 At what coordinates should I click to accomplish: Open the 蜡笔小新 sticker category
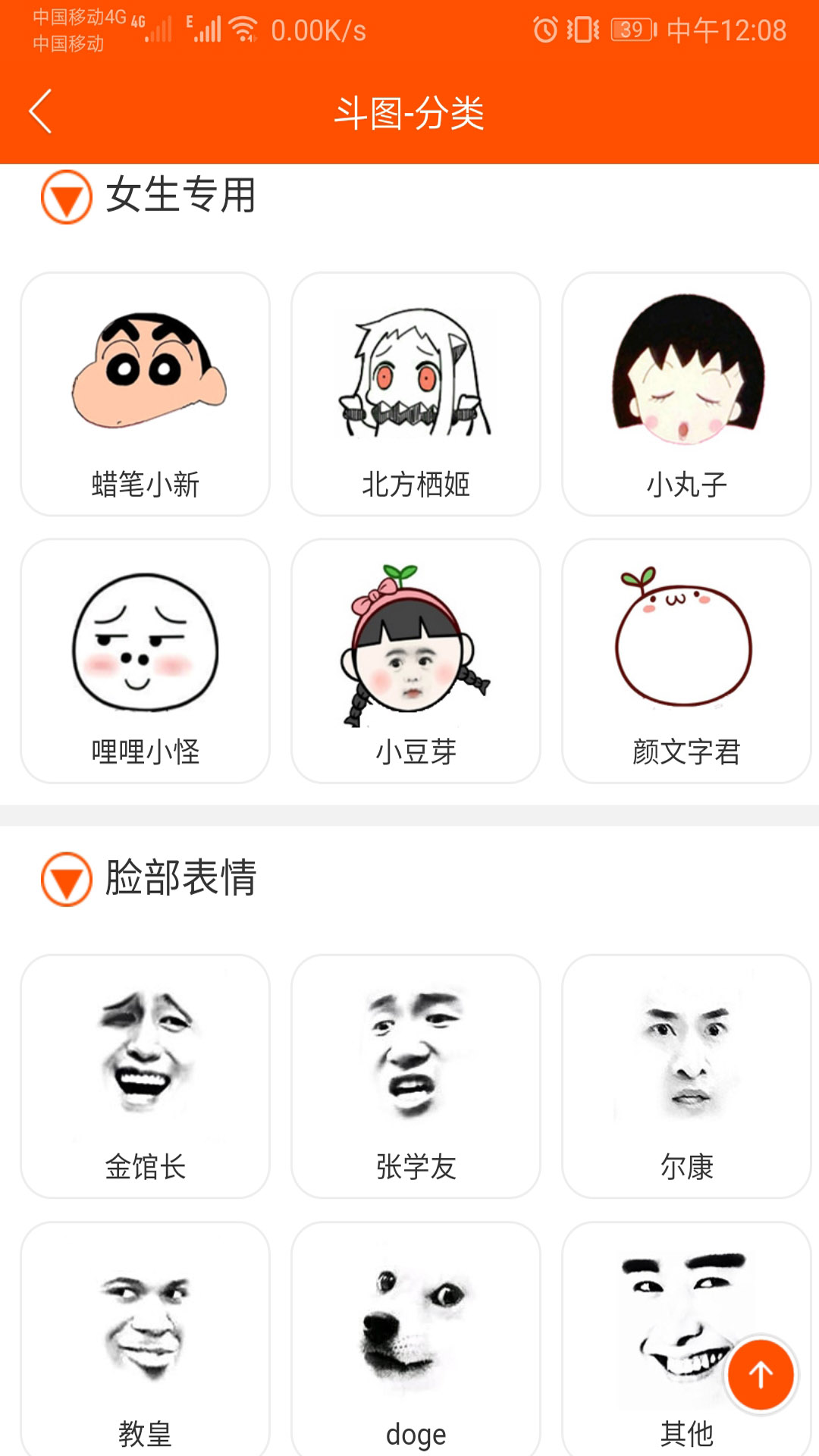(146, 394)
